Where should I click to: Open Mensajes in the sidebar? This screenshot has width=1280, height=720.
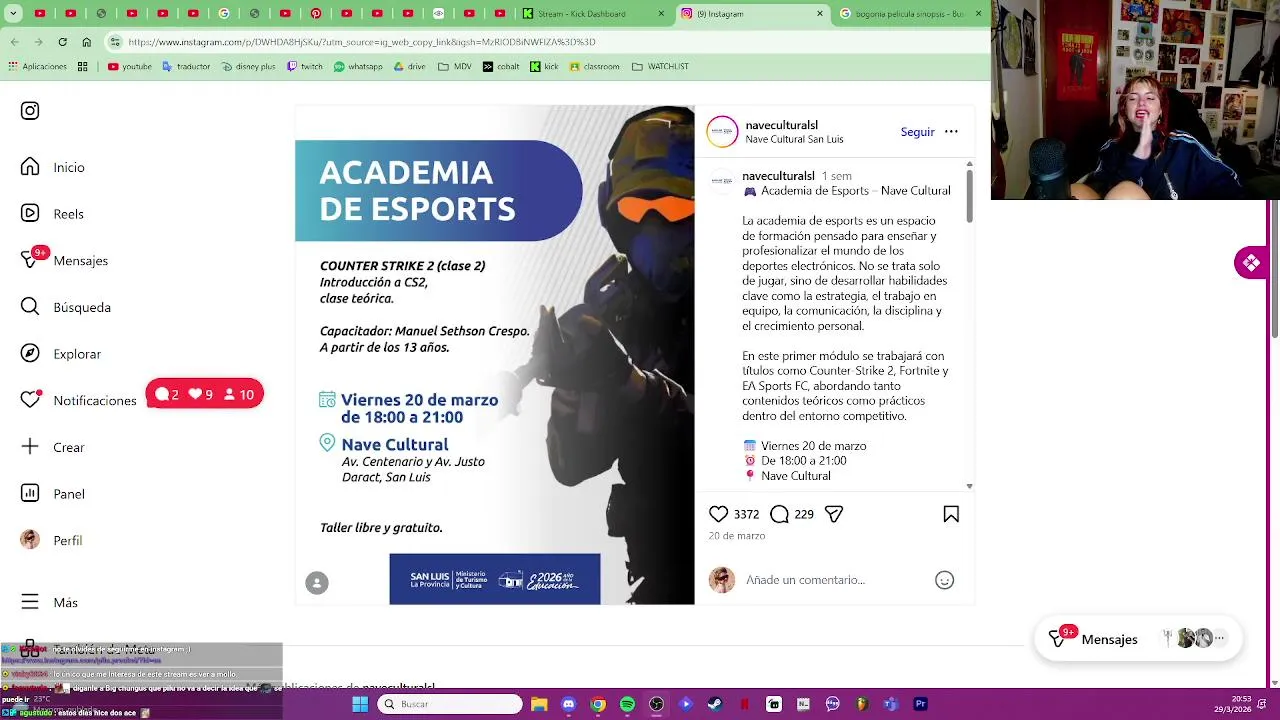point(80,261)
